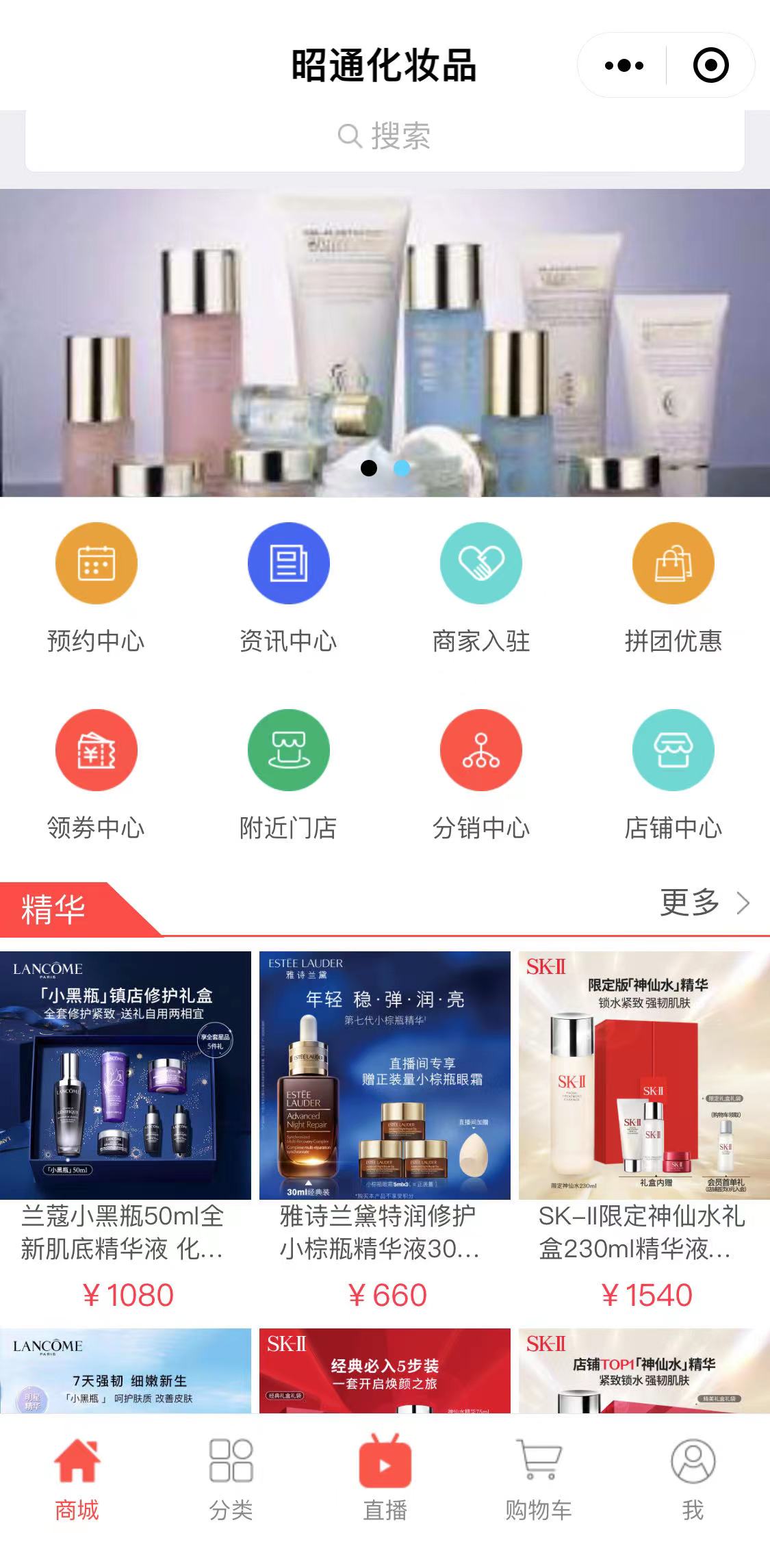This screenshot has height=1568, width=770.
Task: Open the mini program more-options menu
Action: click(624, 66)
